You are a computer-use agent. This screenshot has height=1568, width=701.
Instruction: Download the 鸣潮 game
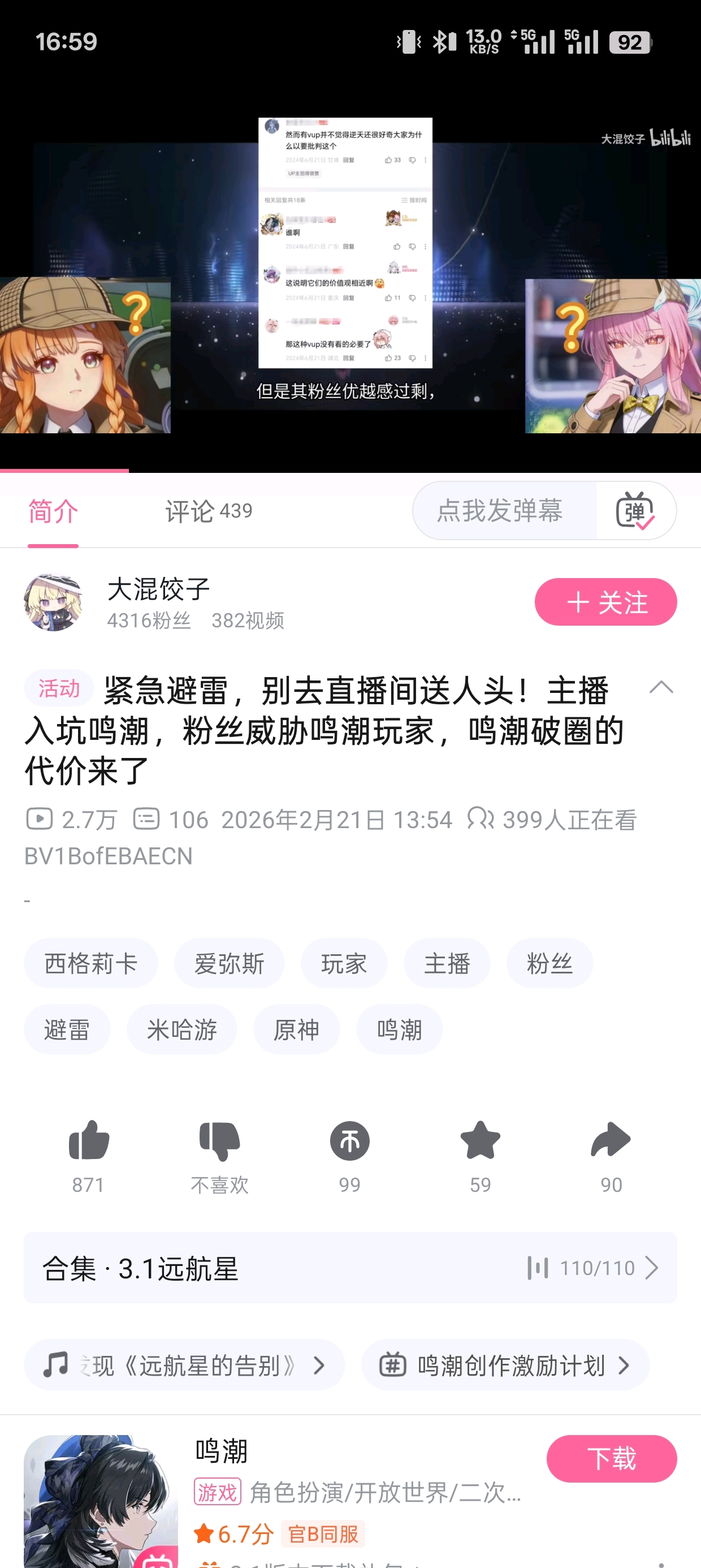tap(611, 1458)
